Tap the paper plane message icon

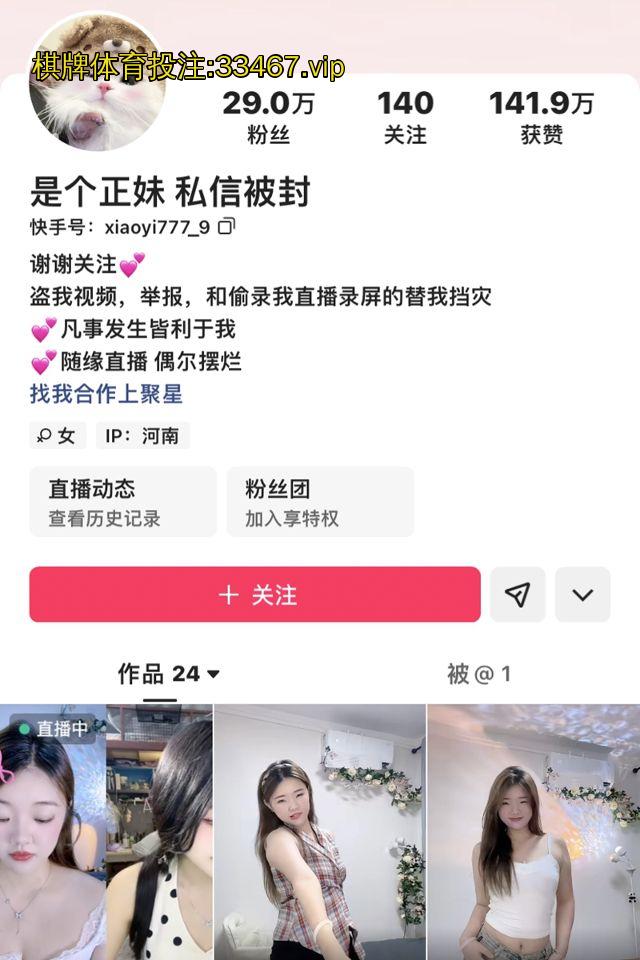(x=517, y=595)
